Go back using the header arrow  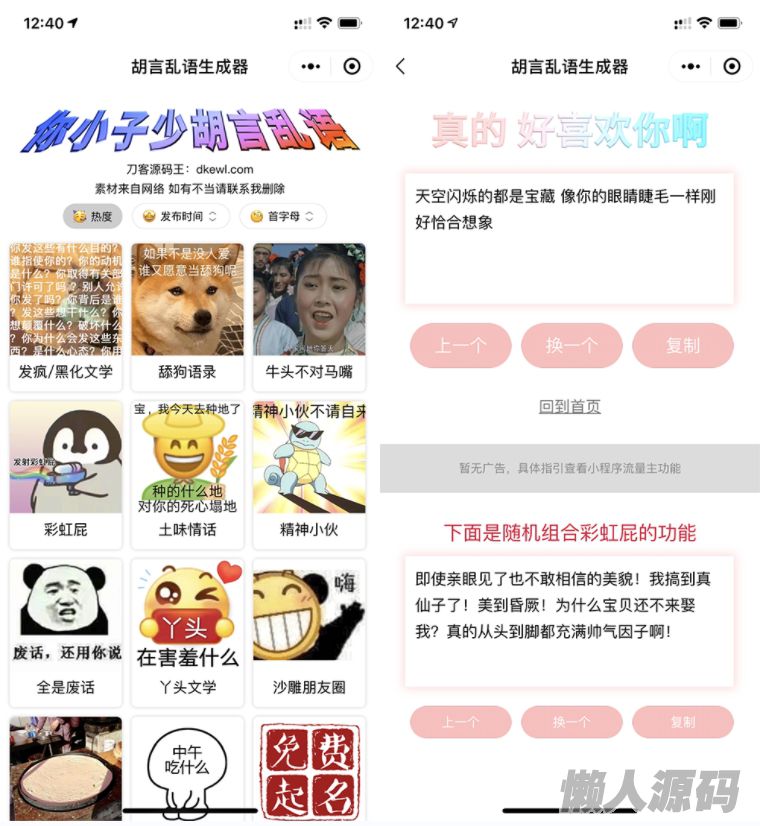point(401,66)
